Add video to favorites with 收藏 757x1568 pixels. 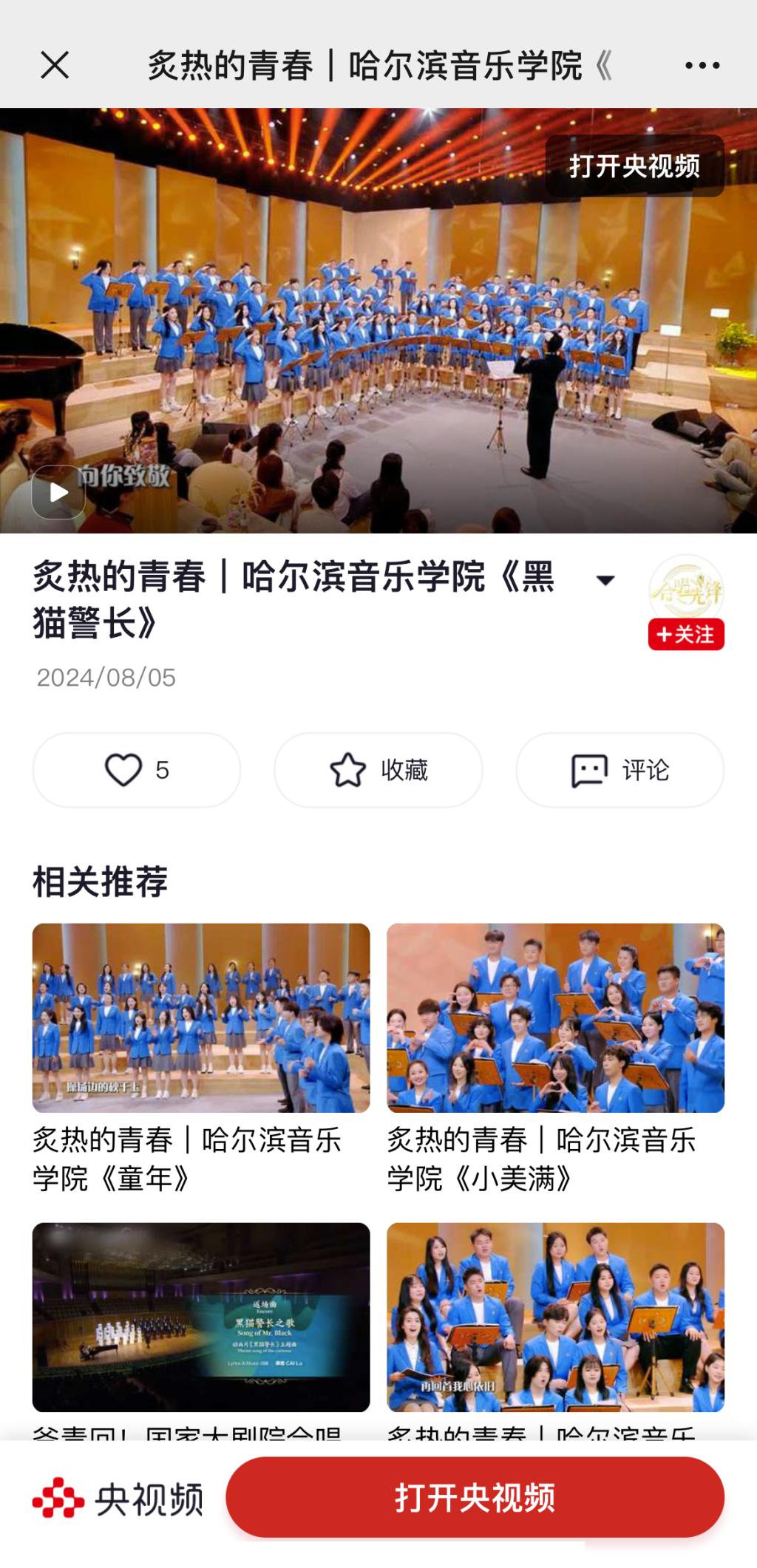378,770
